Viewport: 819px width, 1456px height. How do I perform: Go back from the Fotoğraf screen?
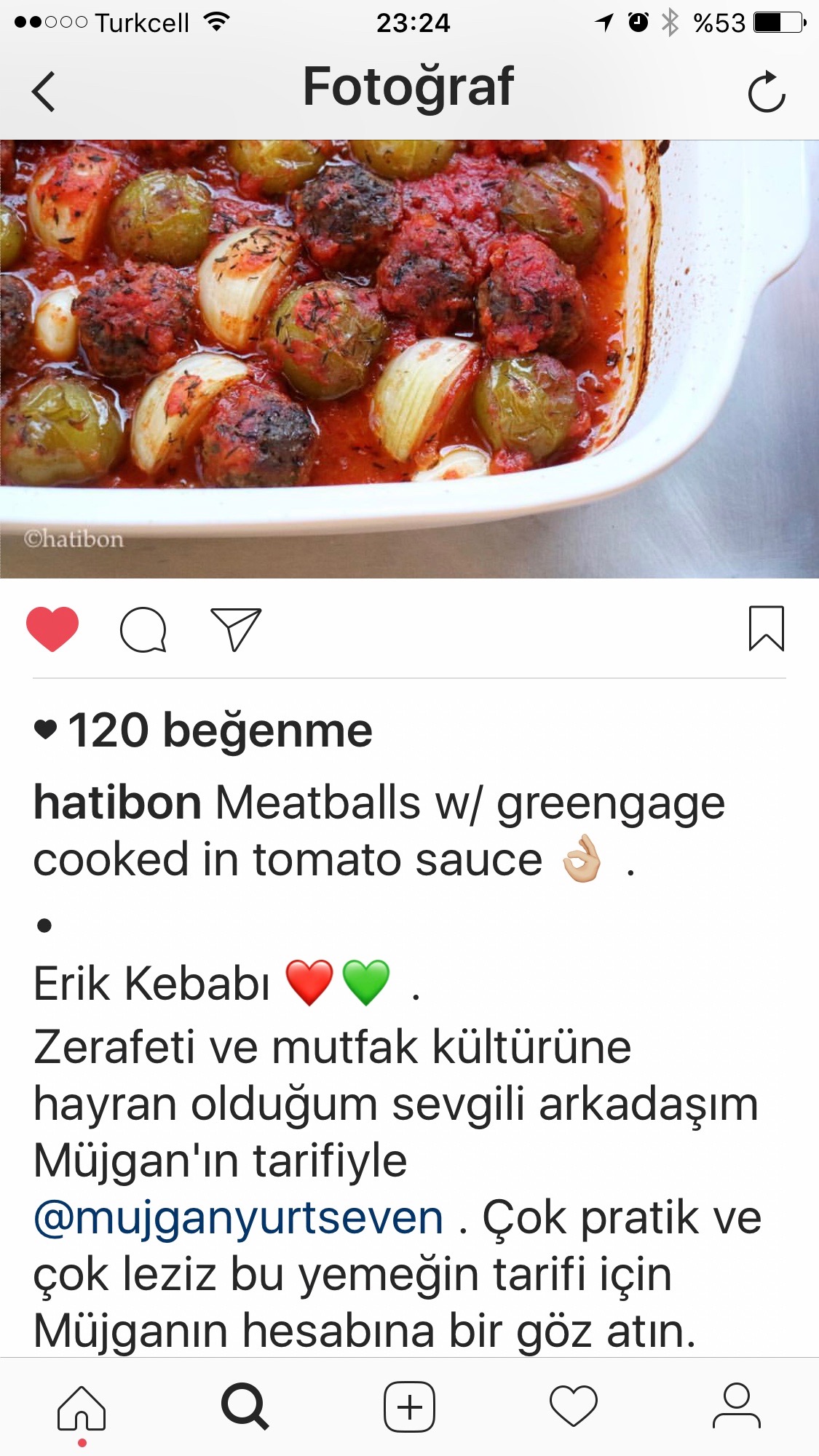click(44, 92)
